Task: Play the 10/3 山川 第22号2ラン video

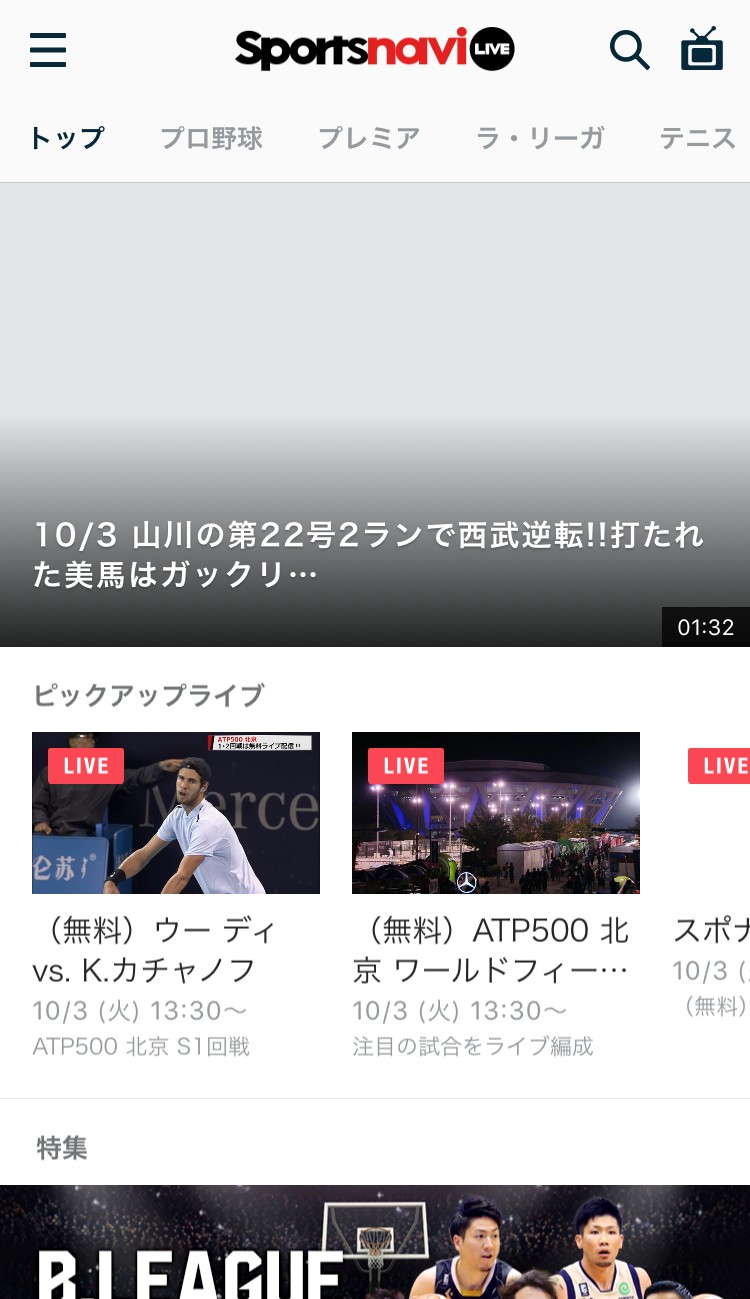Action: pos(375,415)
